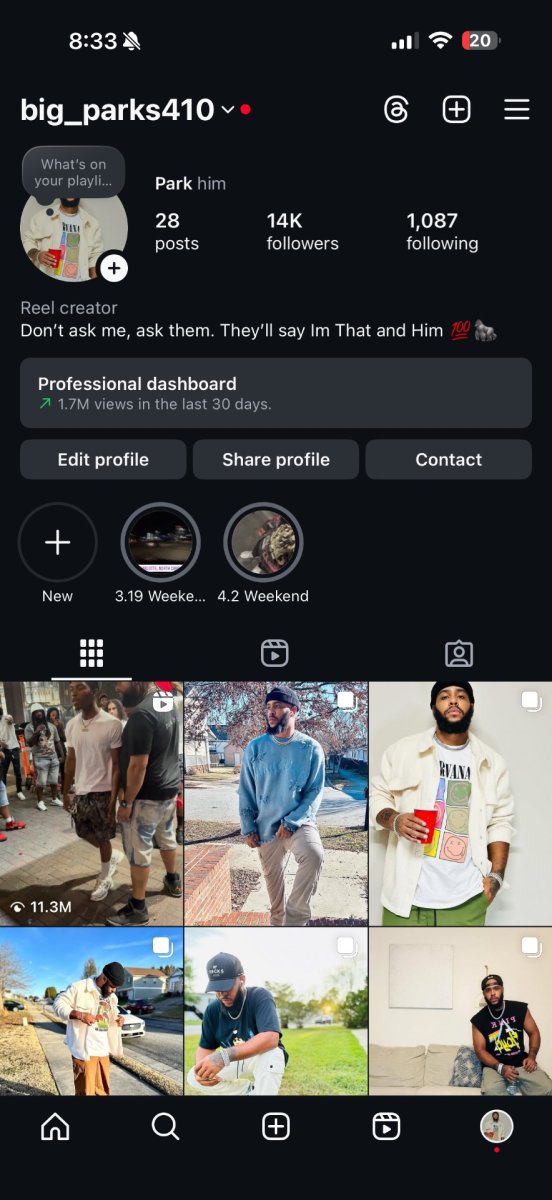
Task: Tap the create new post plus icon at top
Action: tap(457, 110)
